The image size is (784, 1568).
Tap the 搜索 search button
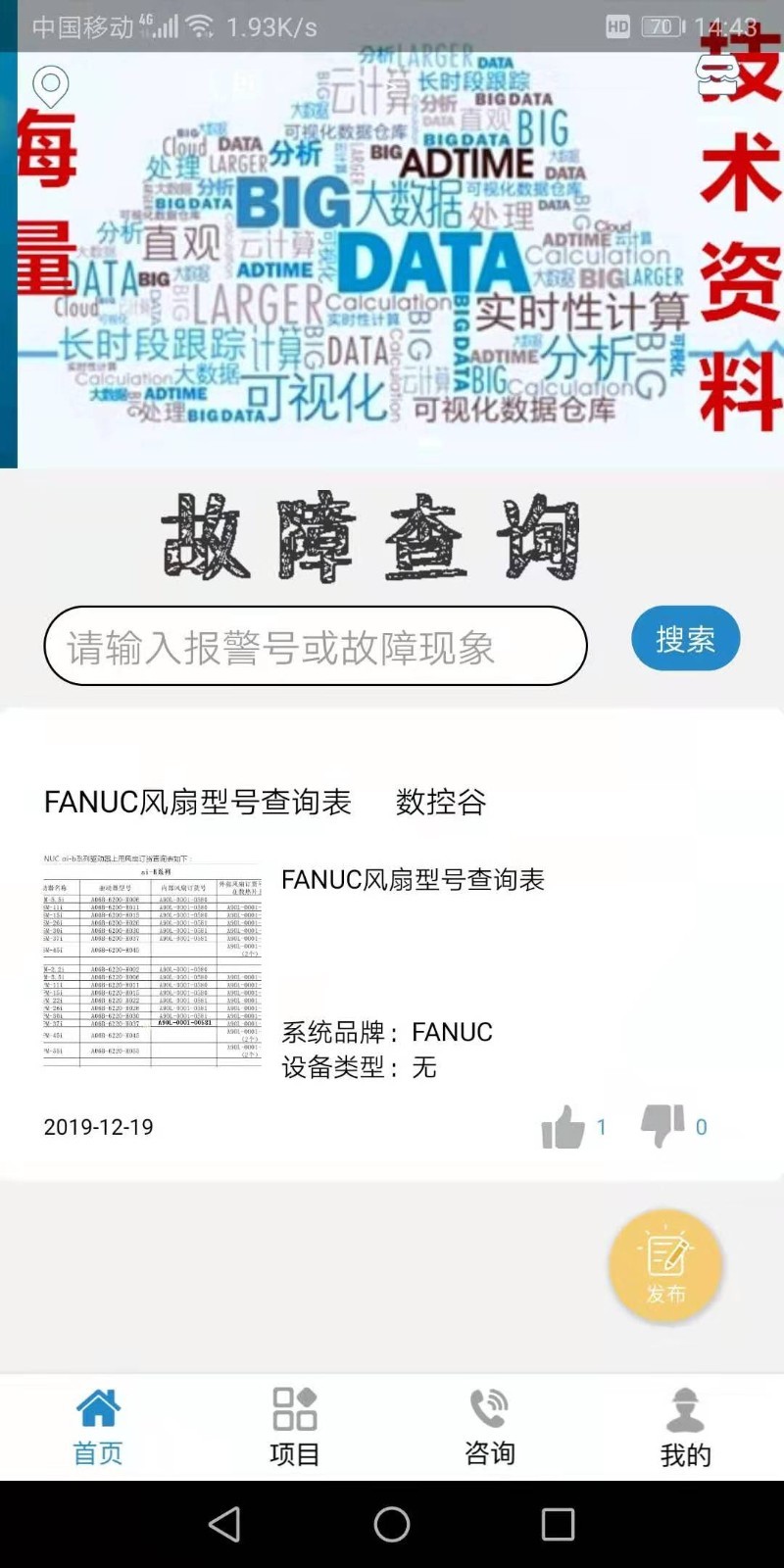point(685,639)
